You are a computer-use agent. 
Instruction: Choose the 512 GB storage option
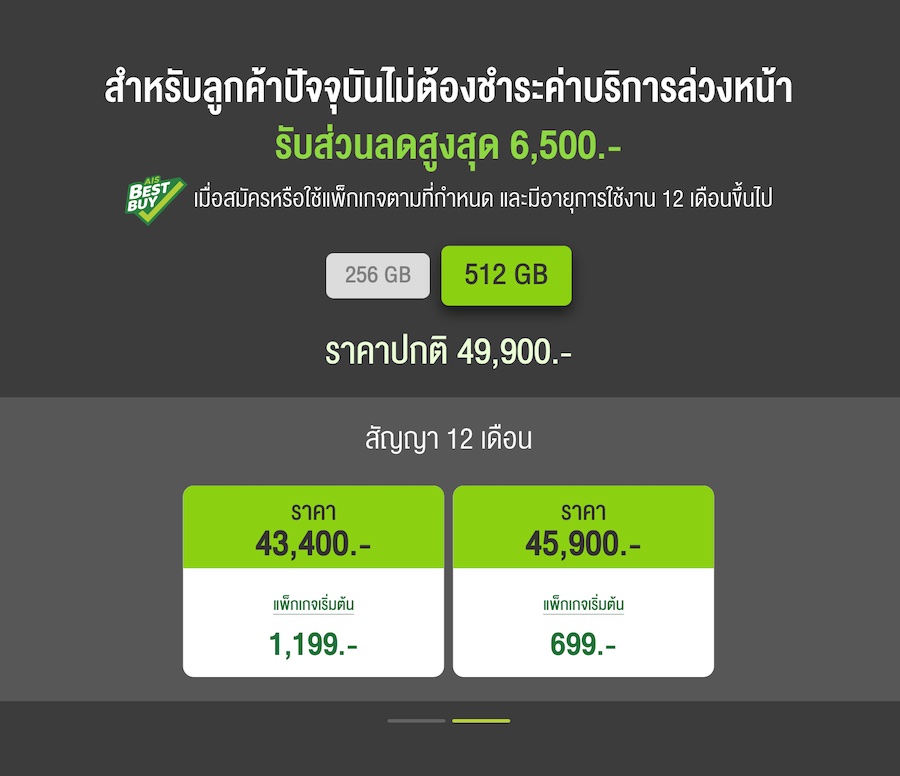tap(506, 275)
